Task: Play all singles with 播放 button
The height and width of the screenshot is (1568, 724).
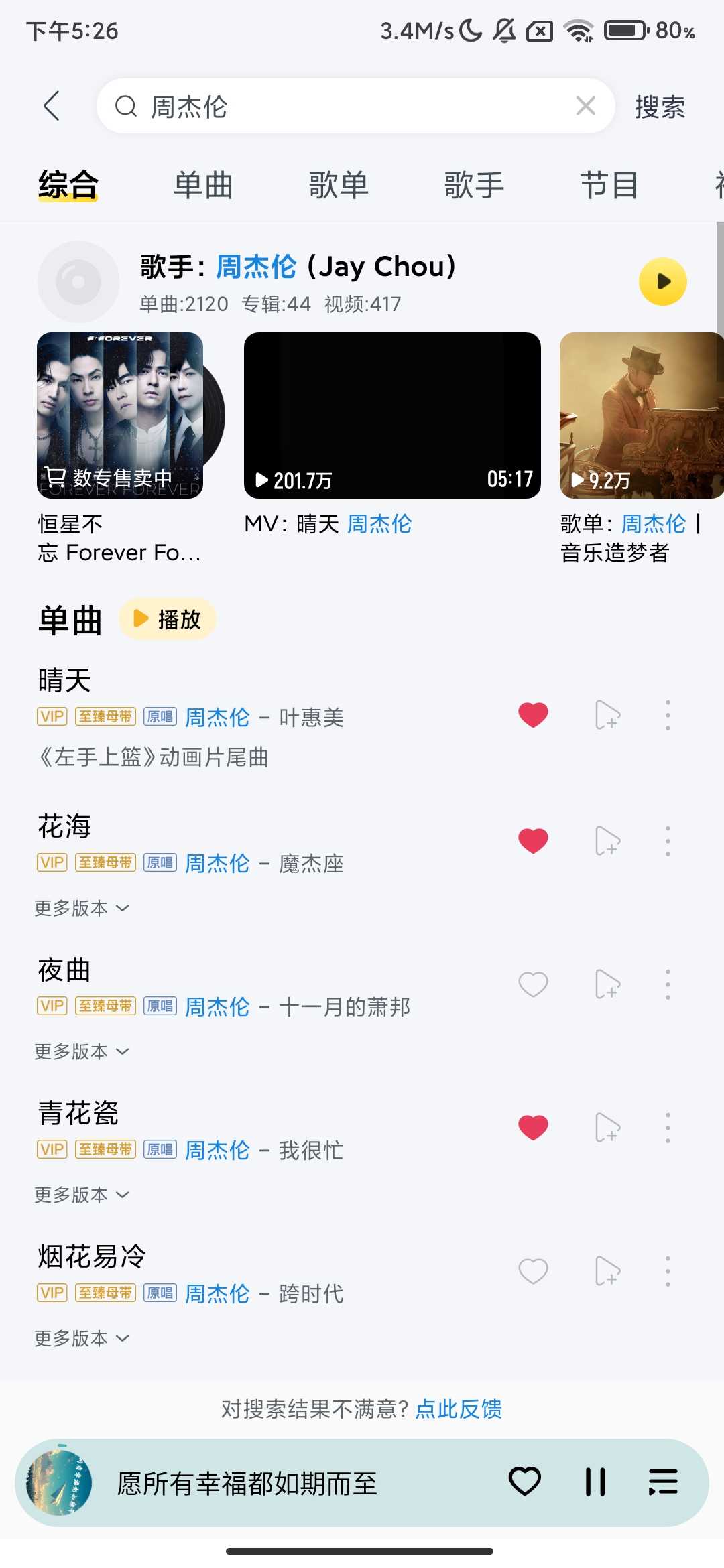Action: click(168, 619)
